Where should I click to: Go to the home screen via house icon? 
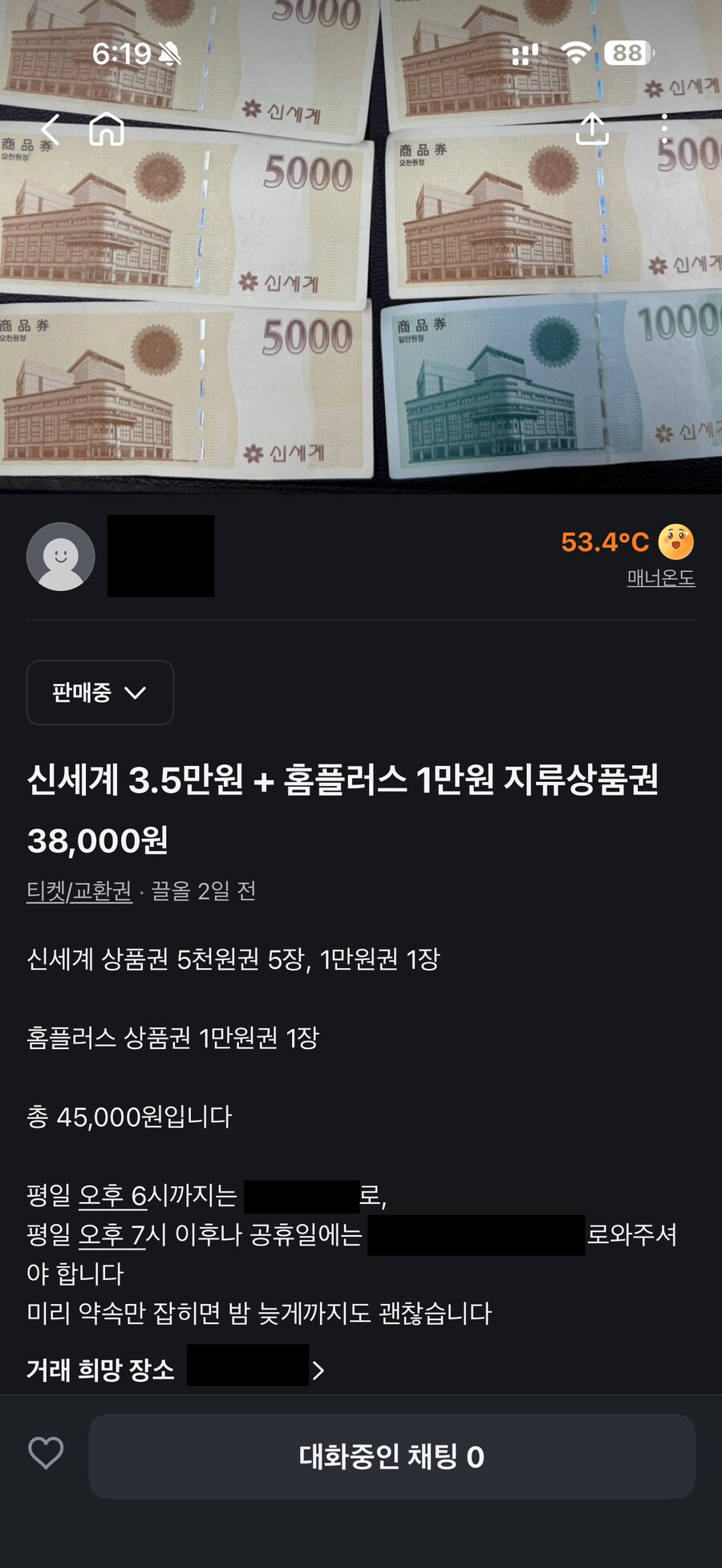(x=107, y=129)
